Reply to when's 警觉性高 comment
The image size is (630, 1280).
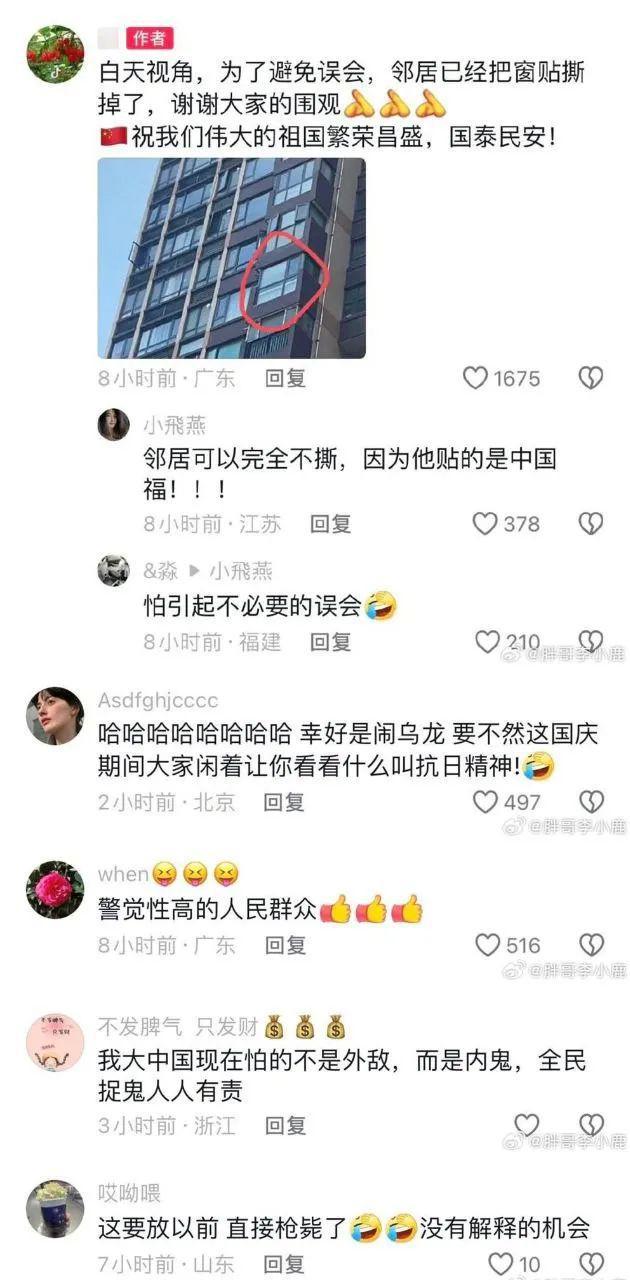click(x=285, y=944)
